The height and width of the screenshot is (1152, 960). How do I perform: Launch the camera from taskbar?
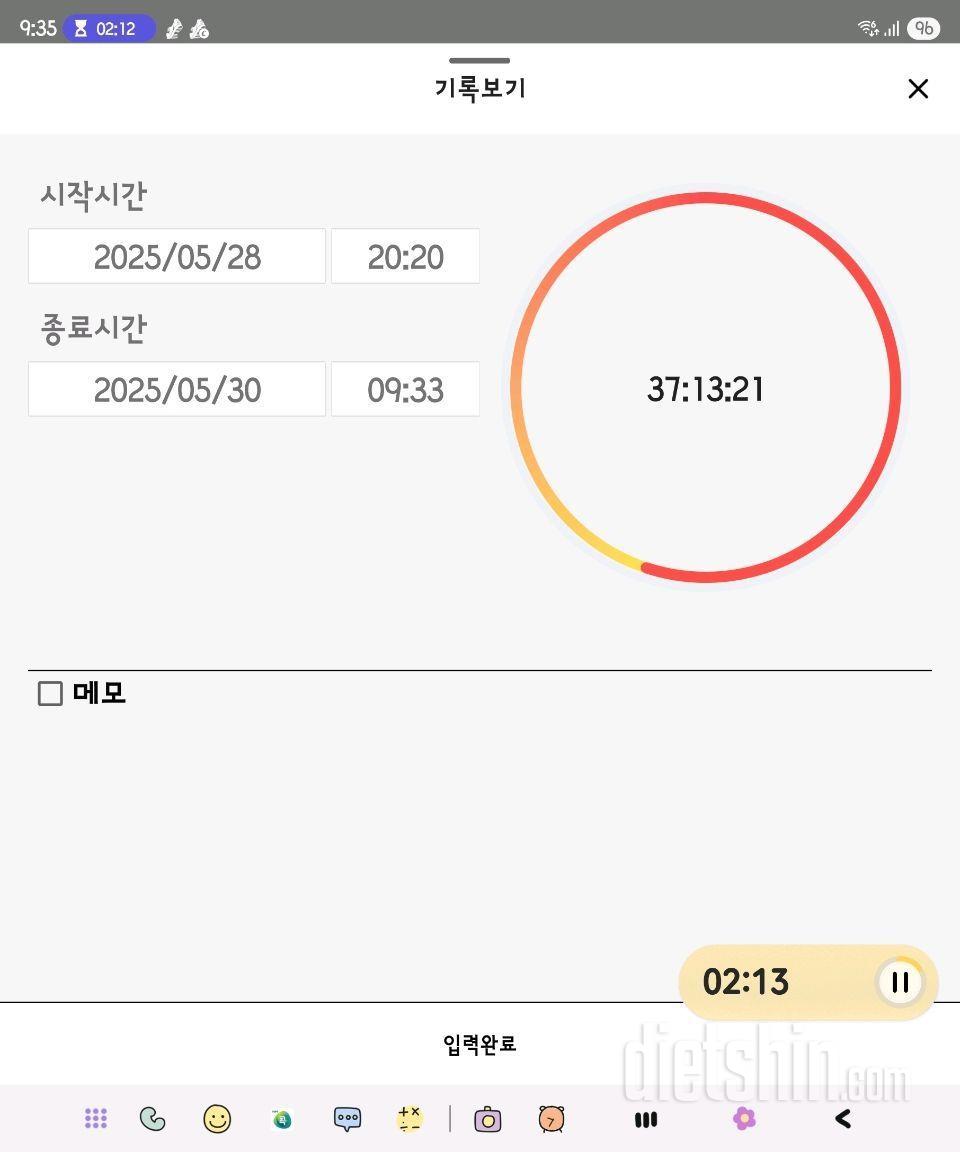point(487,1119)
